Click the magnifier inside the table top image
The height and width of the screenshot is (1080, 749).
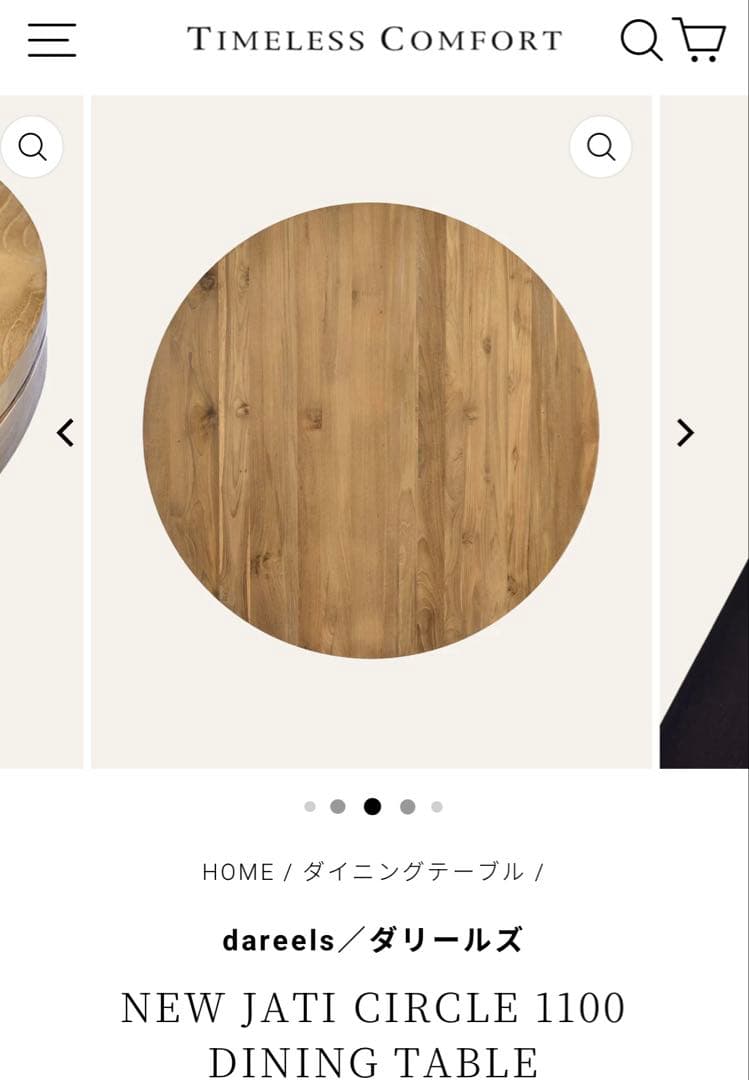tap(601, 147)
